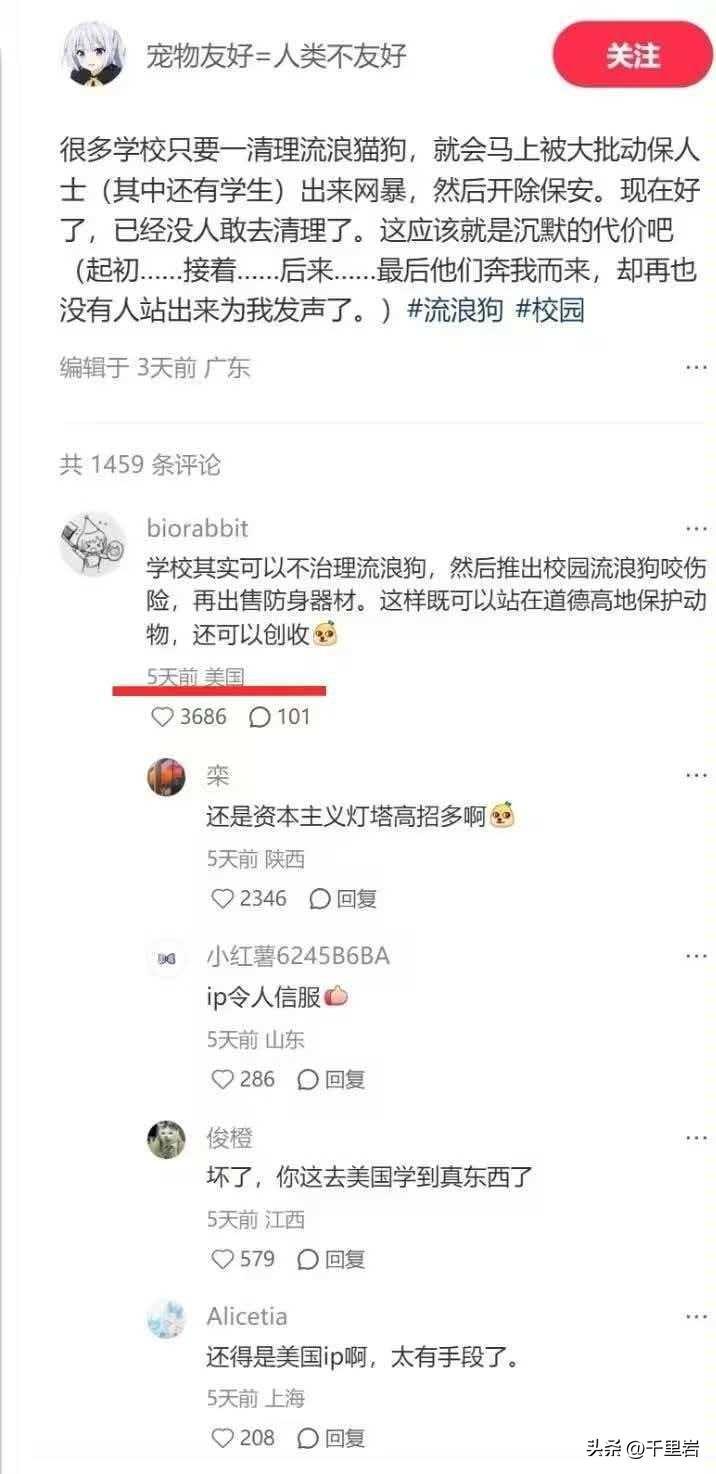
Task: Open biorabbit's profile avatar
Action: (x=92, y=546)
